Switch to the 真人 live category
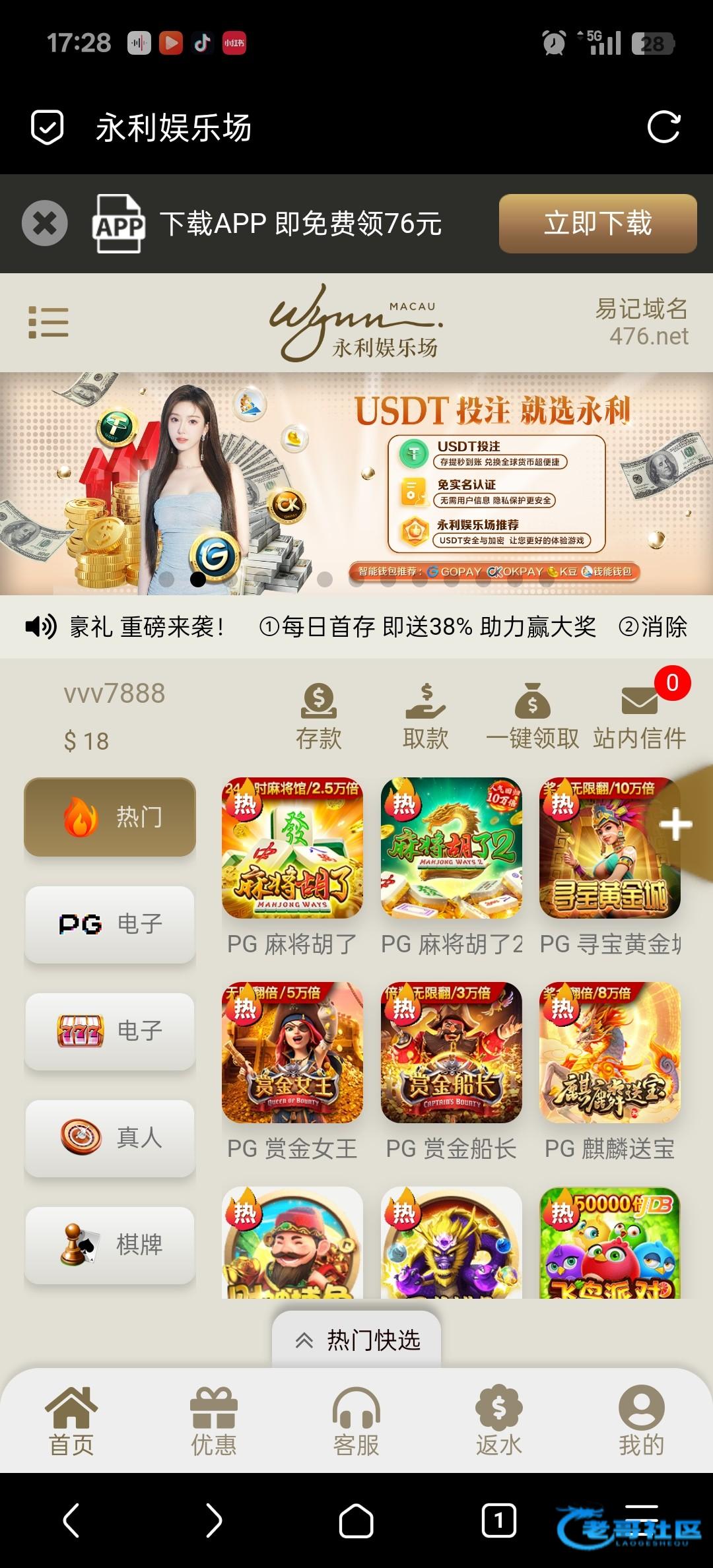Image resolution: width=713 pixels, height=1568 pixels. tap(110, 1138)
